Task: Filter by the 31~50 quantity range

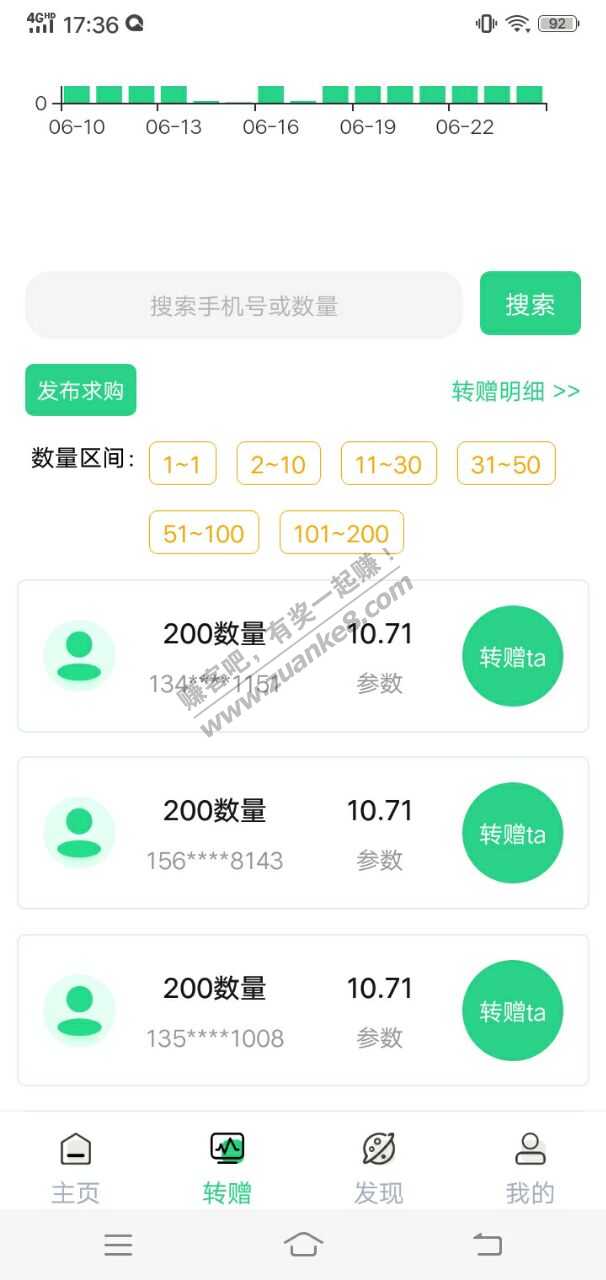Action: (x=505, y=464)
